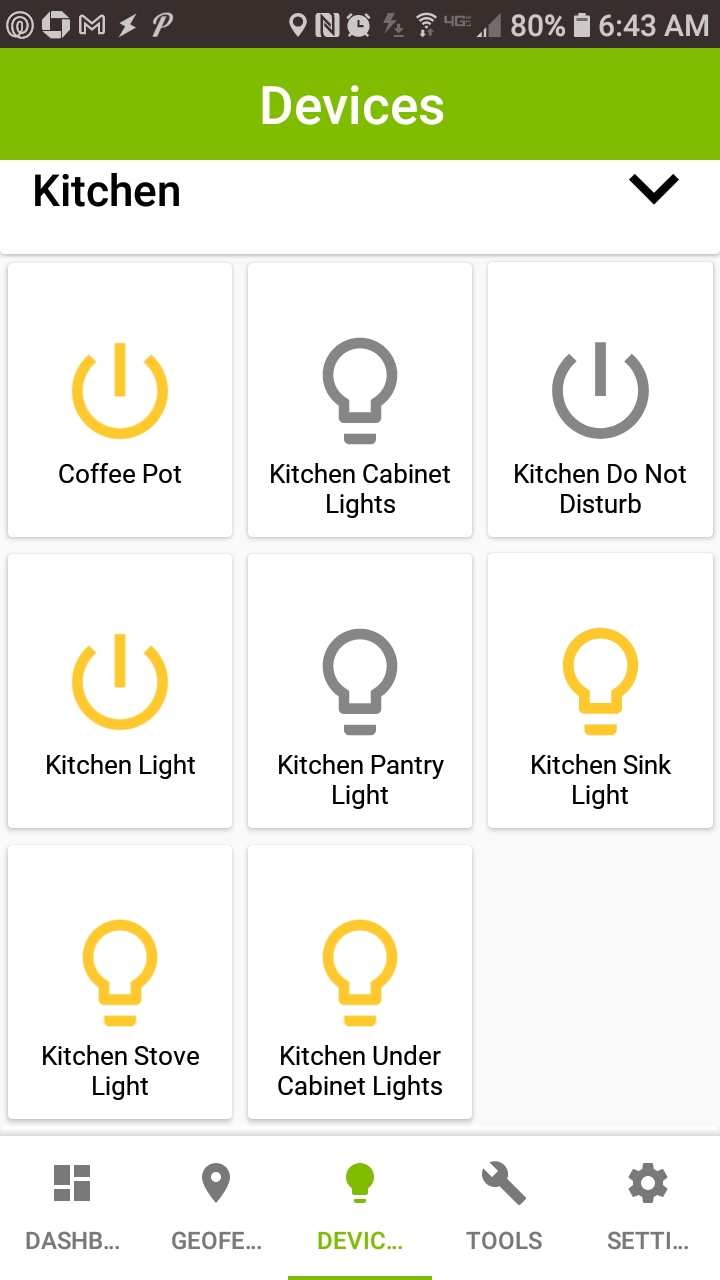
Task: Toggle the Coffee Pot device
Action: [x=120, y=400]
